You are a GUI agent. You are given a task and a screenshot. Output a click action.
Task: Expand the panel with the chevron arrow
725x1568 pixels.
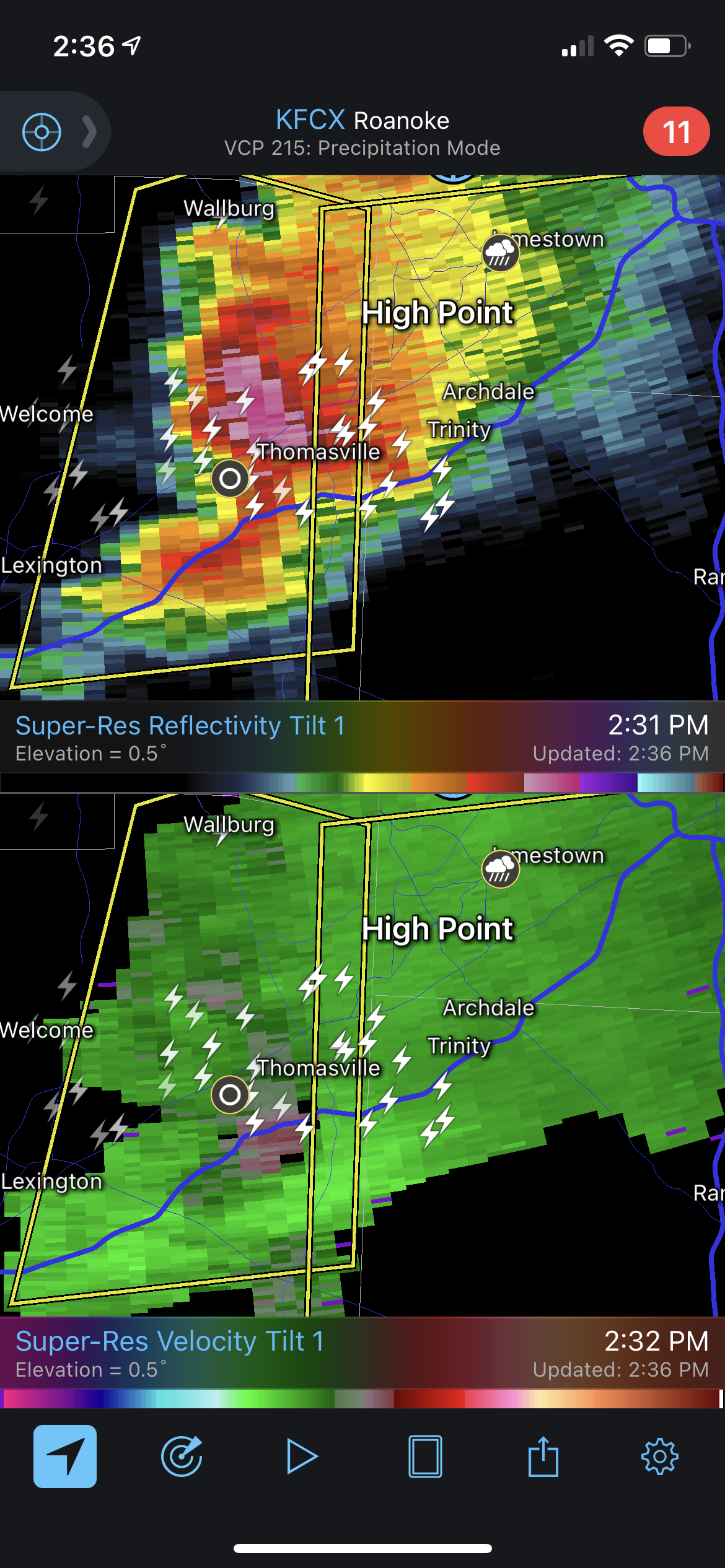point(90,132)
